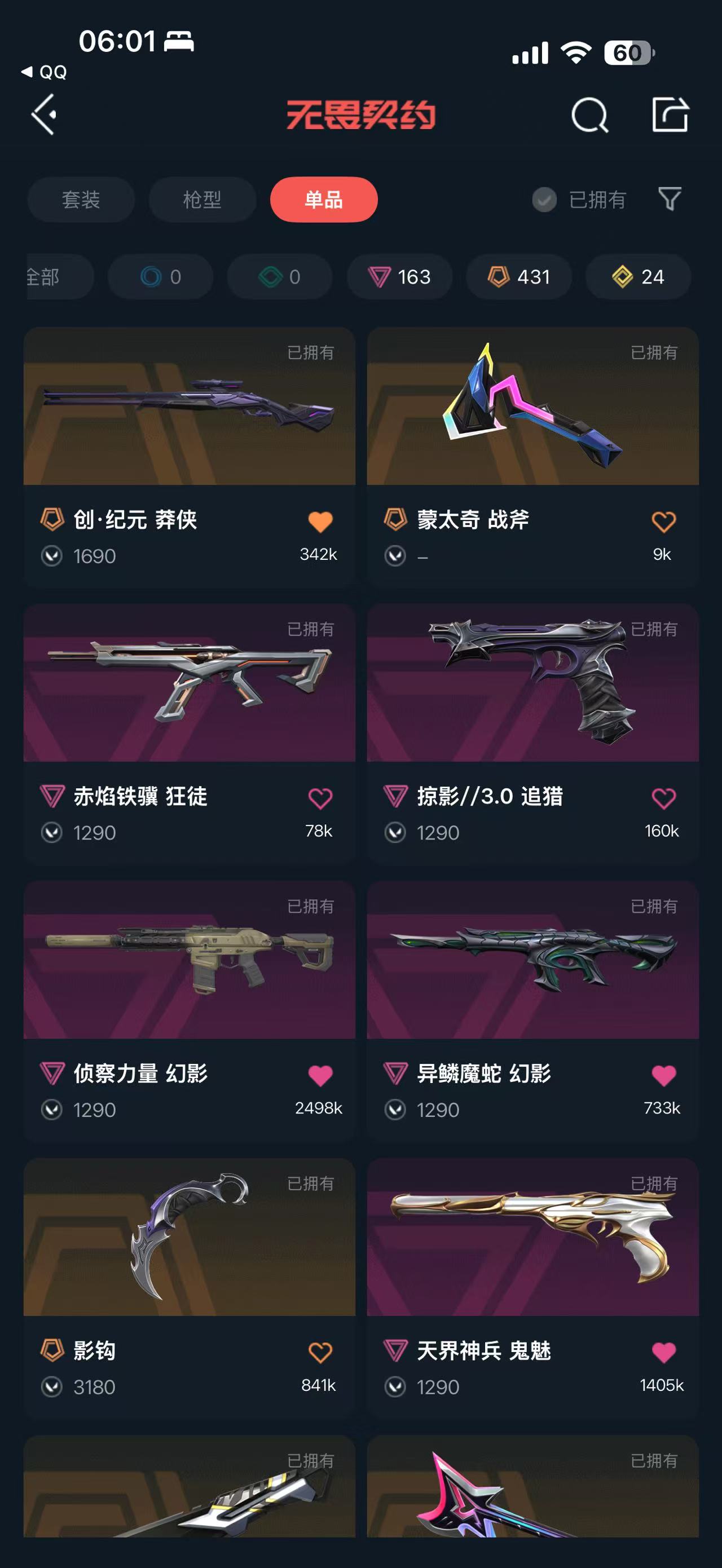Filter by the 163 purple tier chip

pyautogui.click(x=399, y=277)
